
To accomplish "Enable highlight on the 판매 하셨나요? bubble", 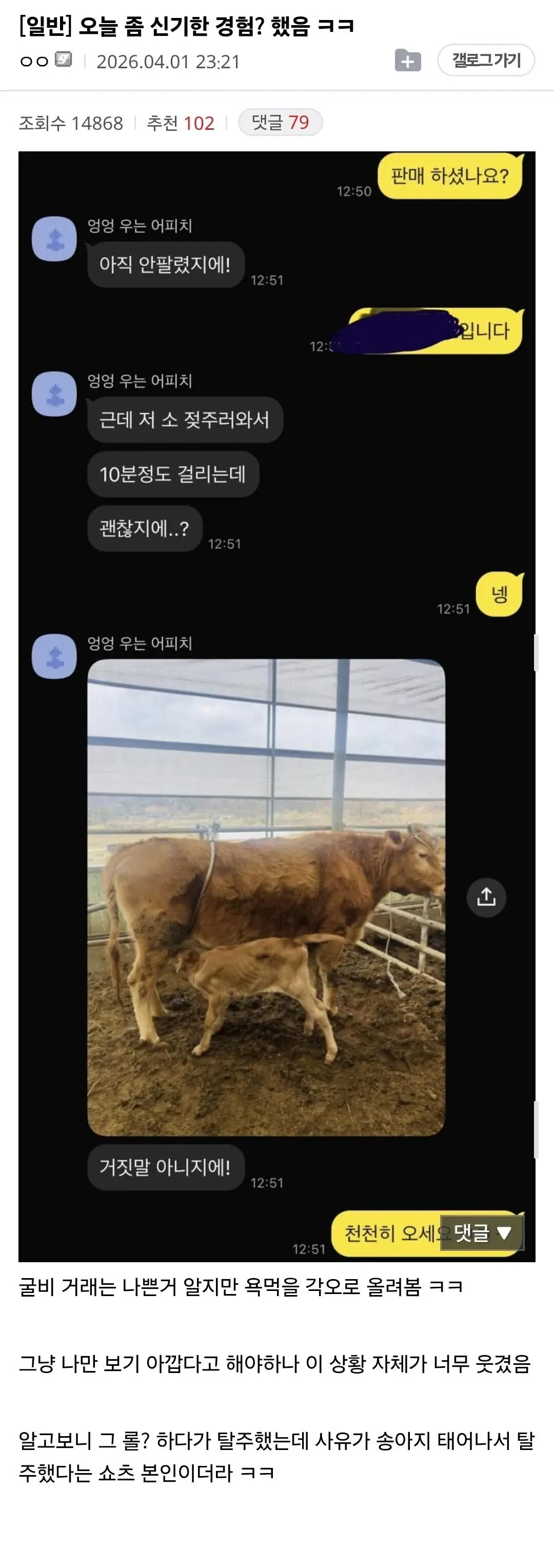I will pos(450,175).
